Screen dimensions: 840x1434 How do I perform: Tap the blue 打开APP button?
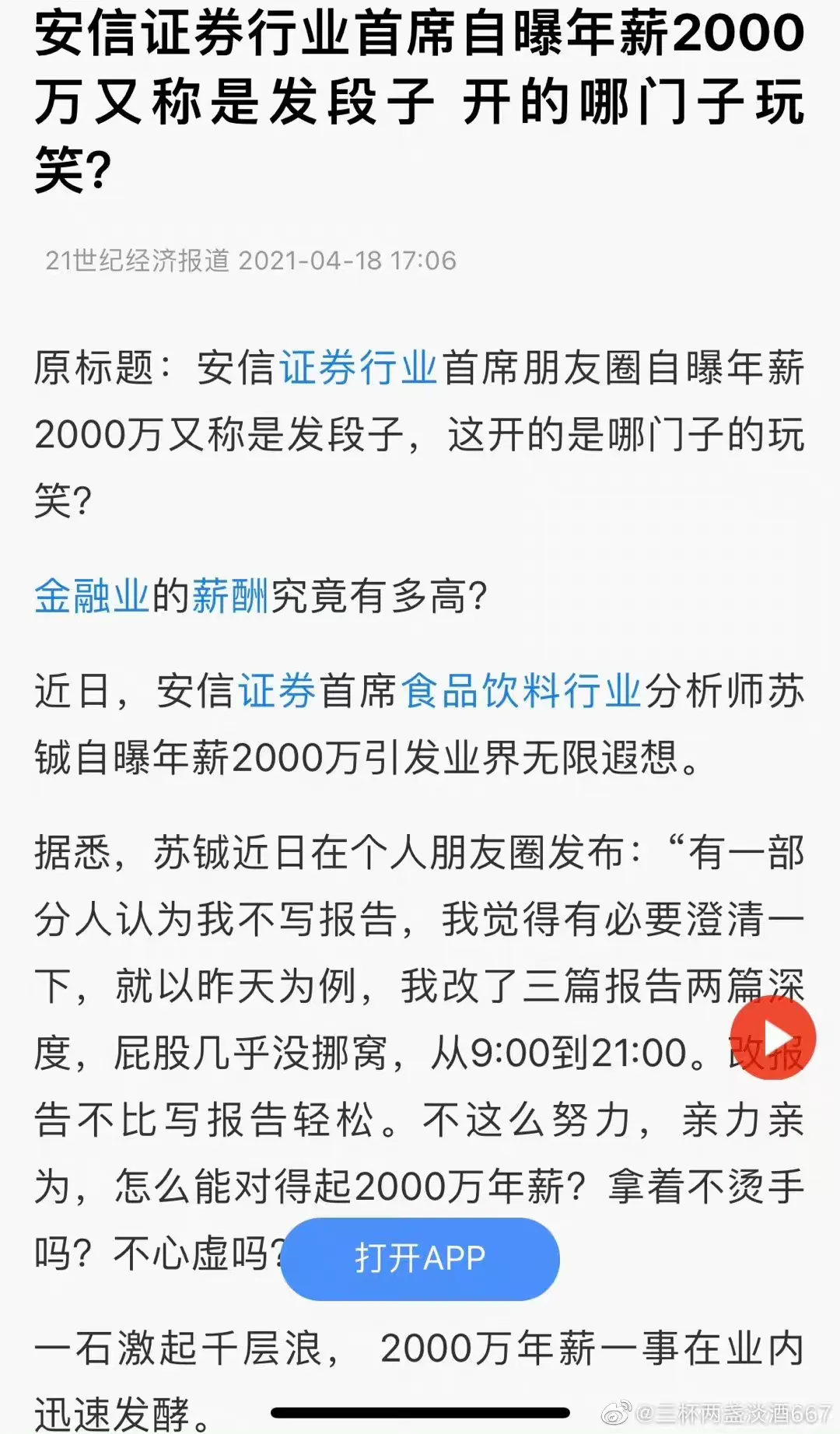click(420, 1258)
